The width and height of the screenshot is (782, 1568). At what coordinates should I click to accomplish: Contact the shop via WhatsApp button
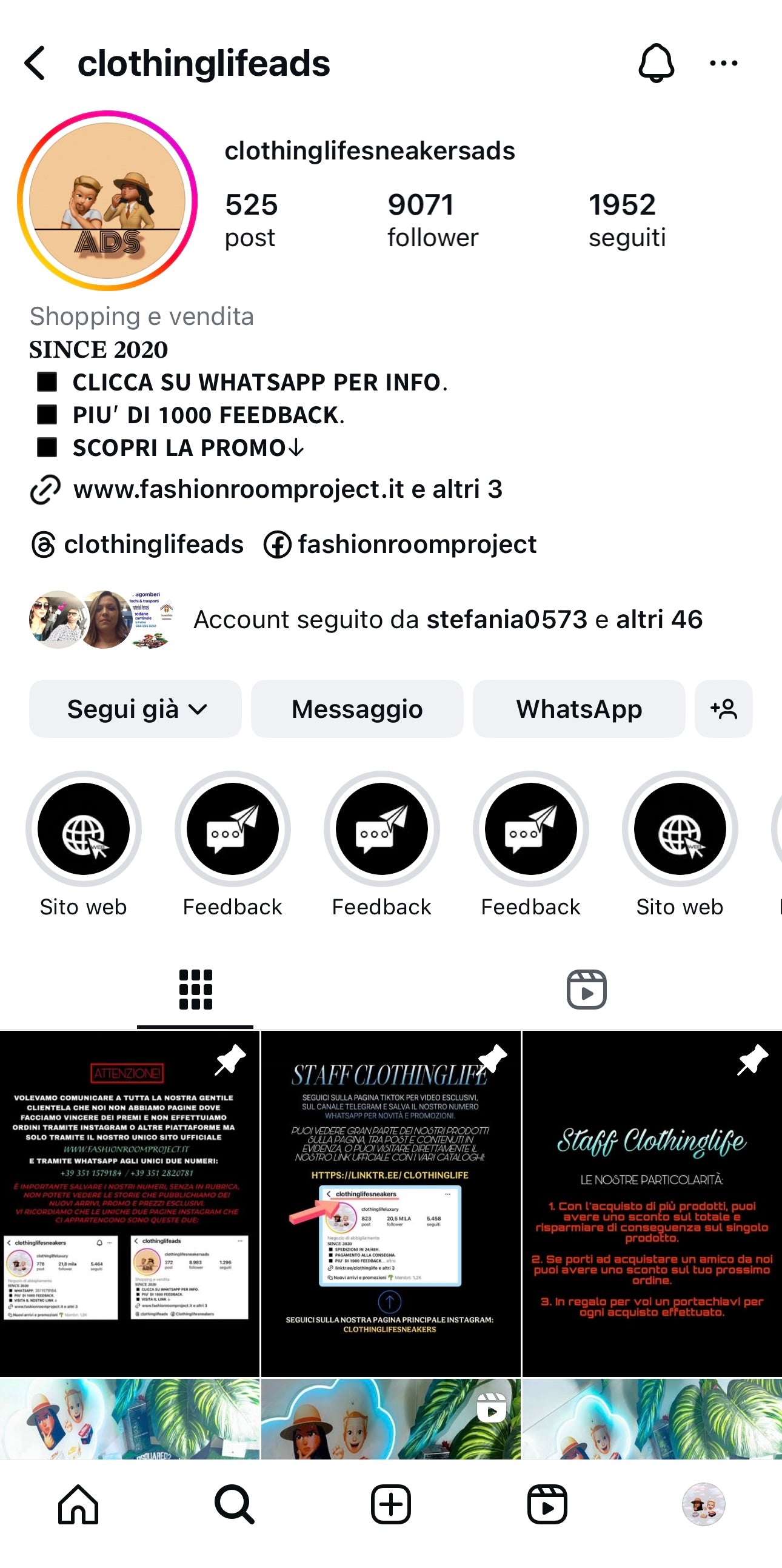[x=579, y=709]
